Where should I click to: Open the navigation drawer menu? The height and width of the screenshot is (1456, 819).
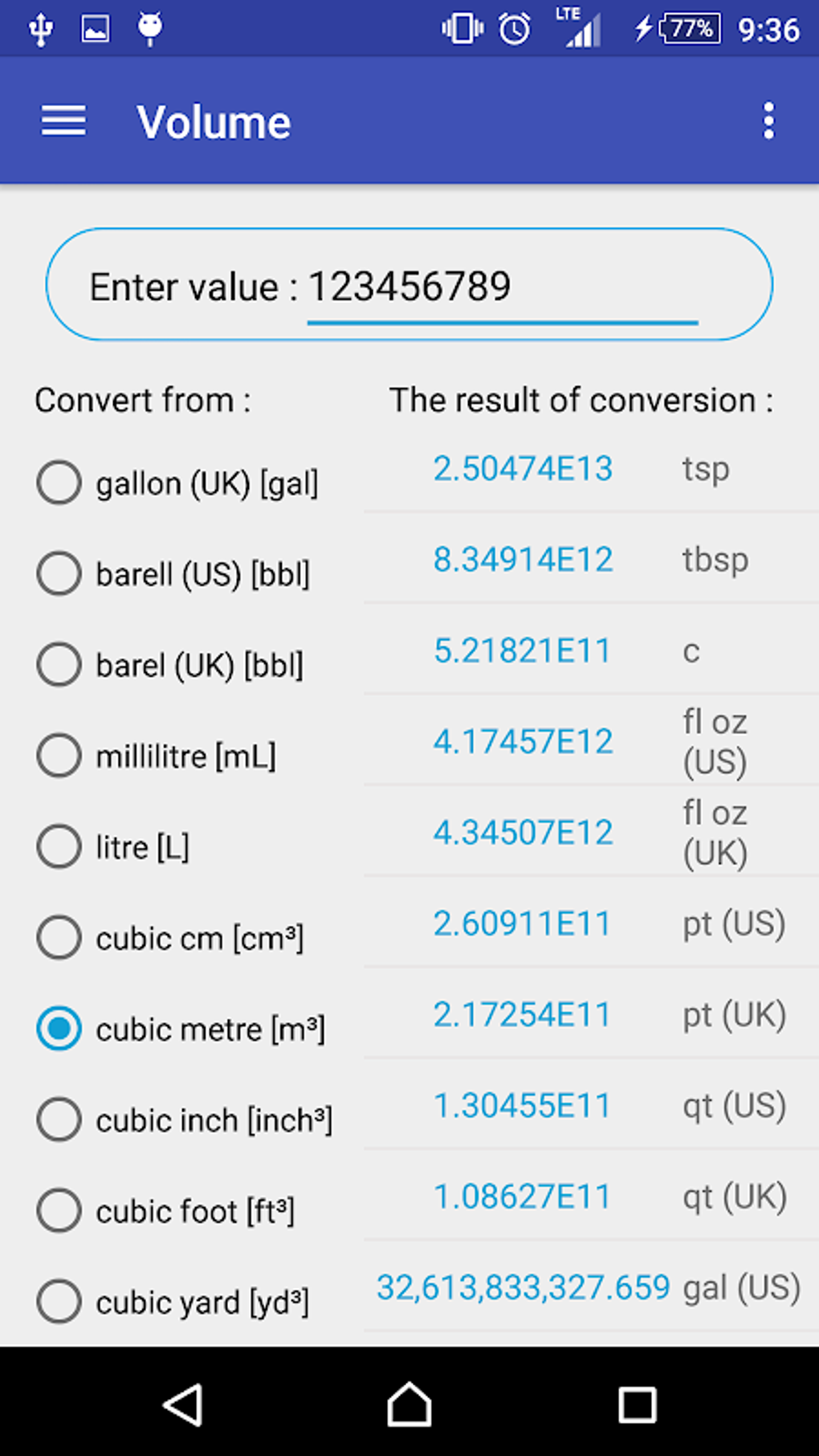coord(63,120)
